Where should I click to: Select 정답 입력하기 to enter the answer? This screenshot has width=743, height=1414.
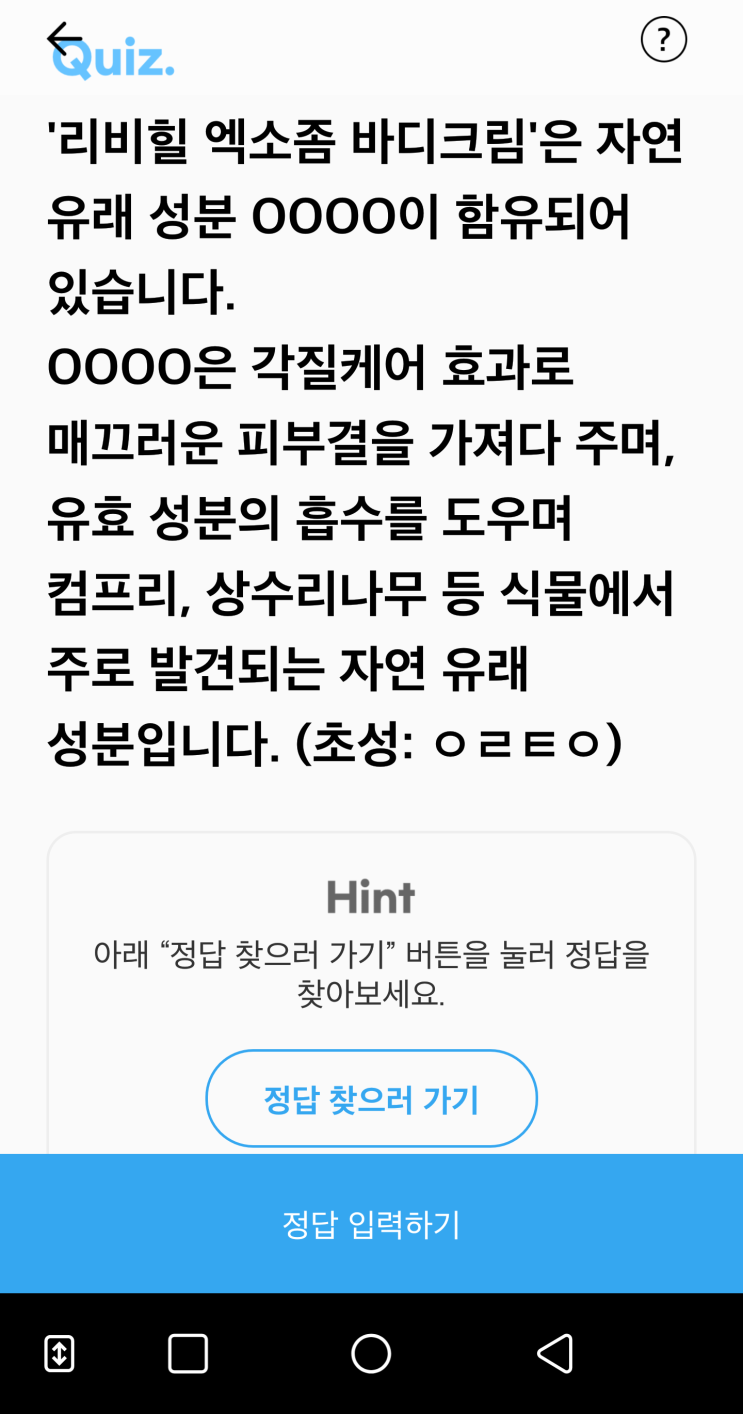point(371,1224)
